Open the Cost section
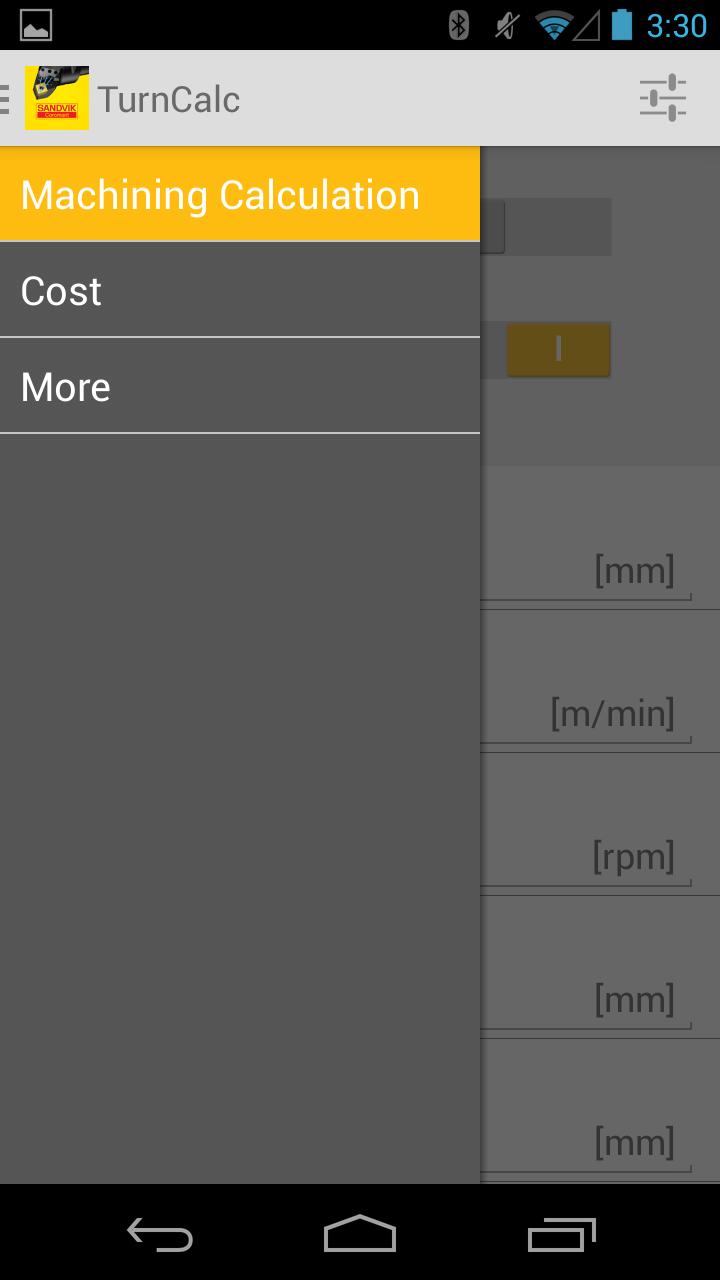The width and height of the screenshot is (720, 1280). (240, 290)
